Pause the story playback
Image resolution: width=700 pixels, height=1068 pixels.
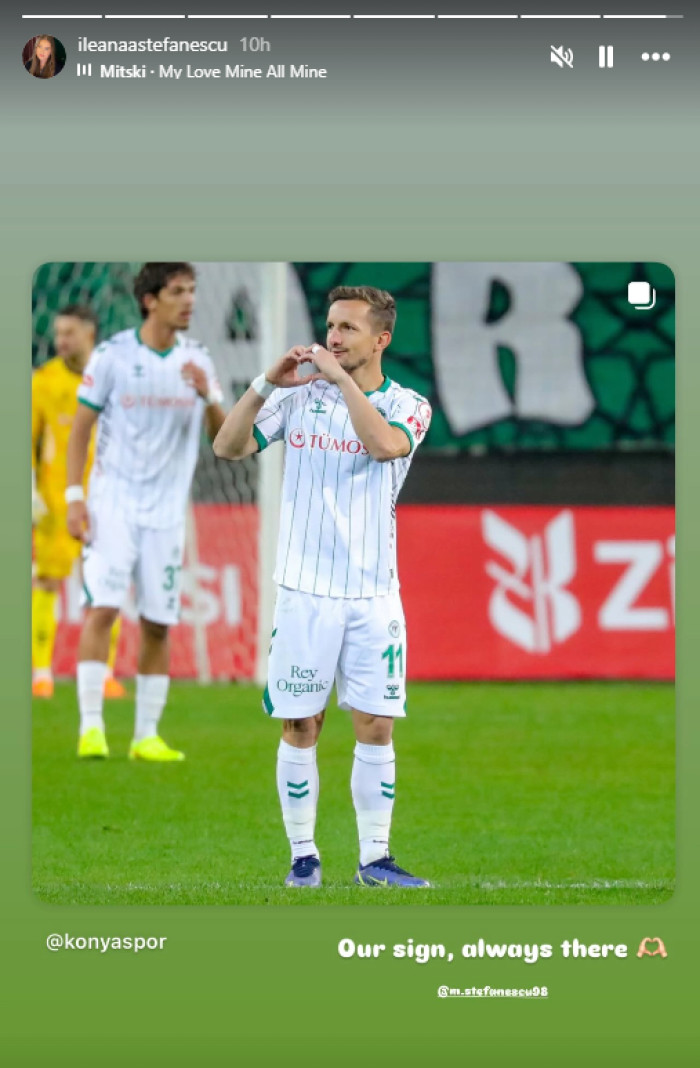[x=606, y=57]
